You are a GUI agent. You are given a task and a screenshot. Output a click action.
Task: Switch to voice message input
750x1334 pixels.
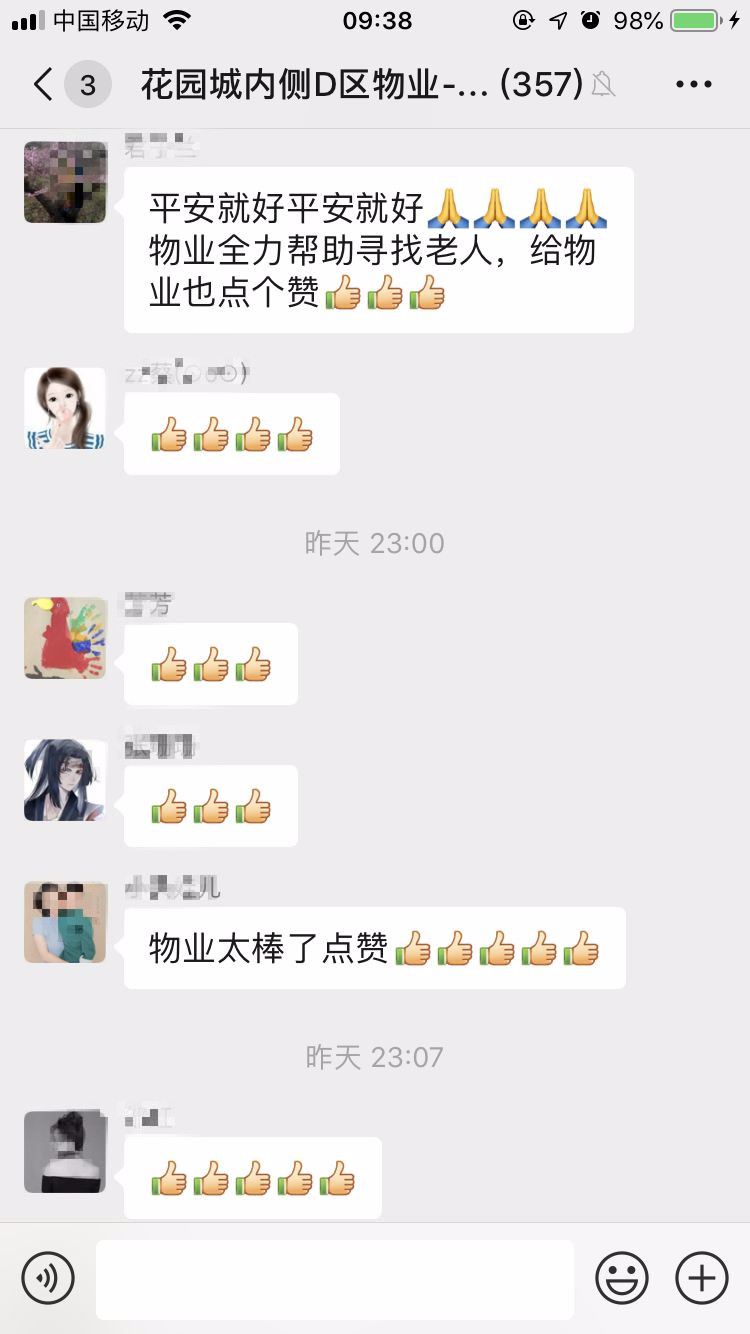click(48, 1278)
